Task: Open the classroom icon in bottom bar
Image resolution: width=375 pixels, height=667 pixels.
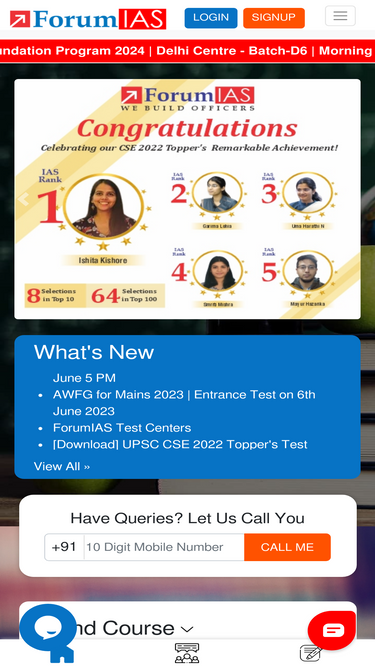Action: pyautogui.click(x=187, y=653)
